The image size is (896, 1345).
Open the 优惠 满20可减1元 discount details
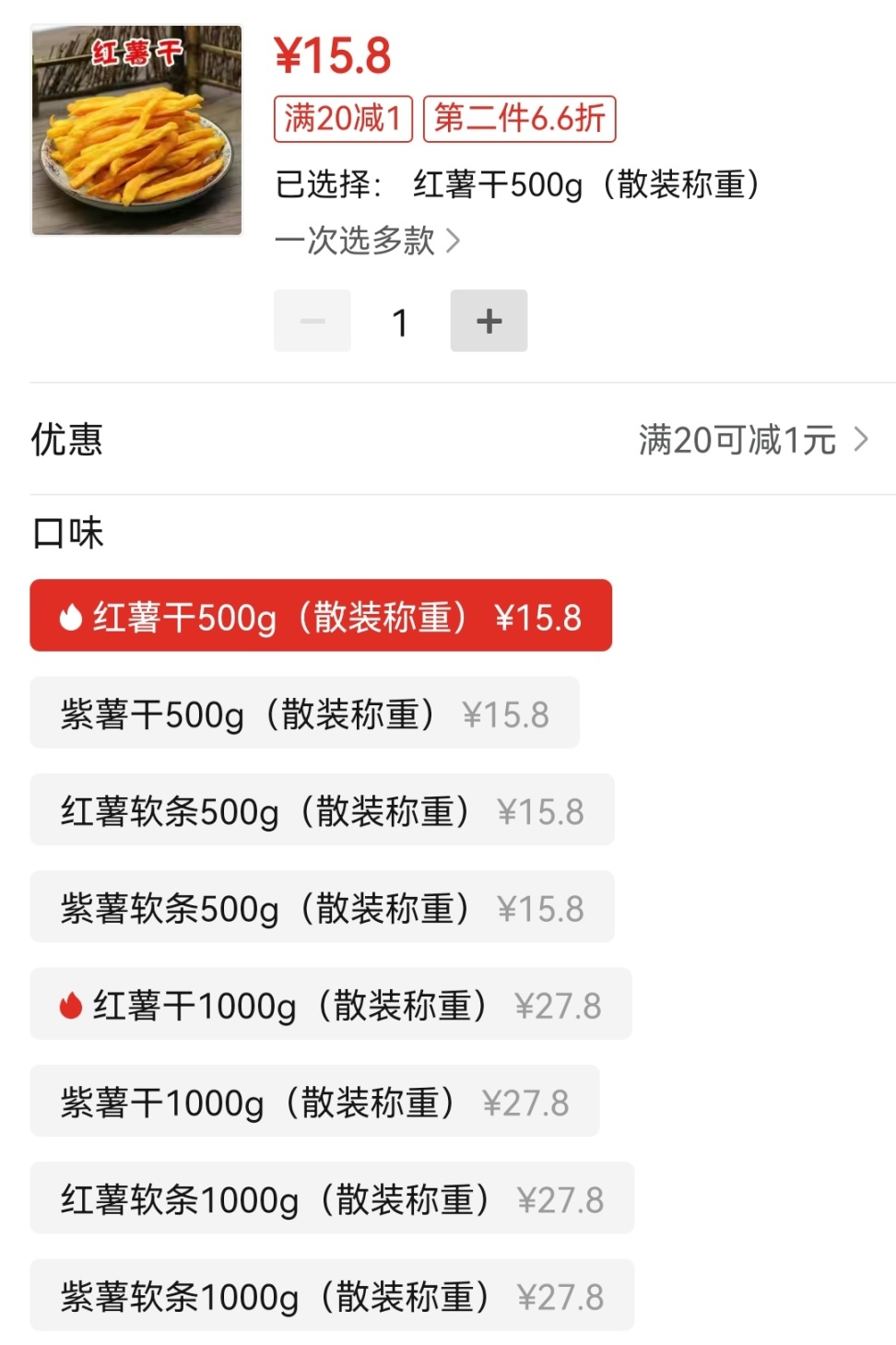click(752, 440)
